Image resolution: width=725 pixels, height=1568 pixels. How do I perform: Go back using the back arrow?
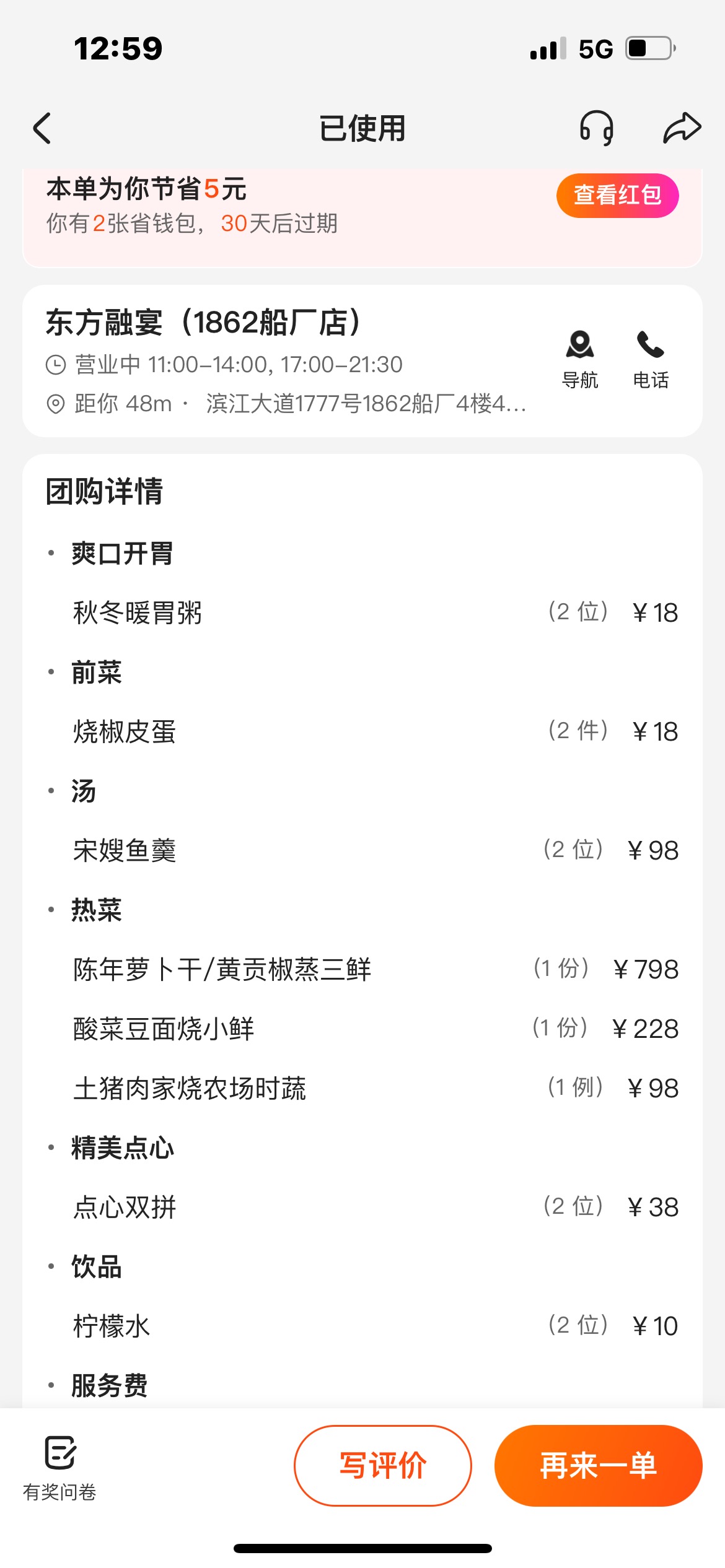42,128
